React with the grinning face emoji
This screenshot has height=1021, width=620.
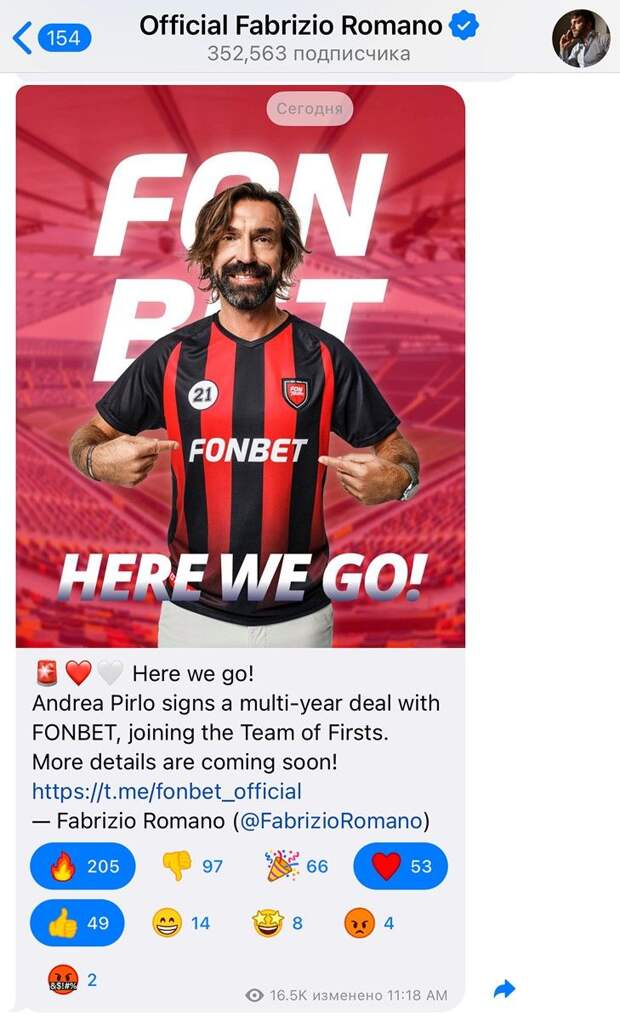[181, 923]
